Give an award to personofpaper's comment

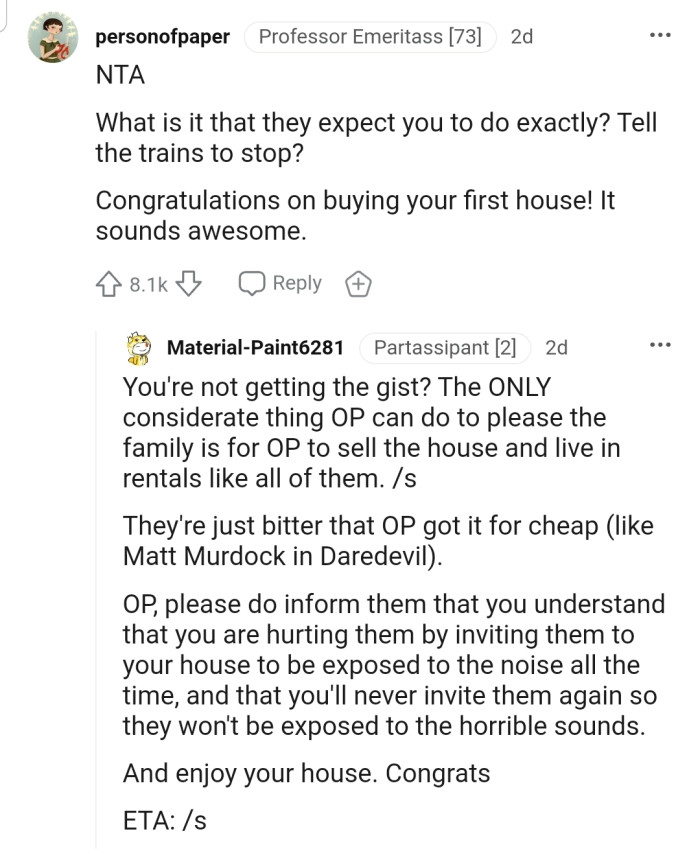(358, 285)
